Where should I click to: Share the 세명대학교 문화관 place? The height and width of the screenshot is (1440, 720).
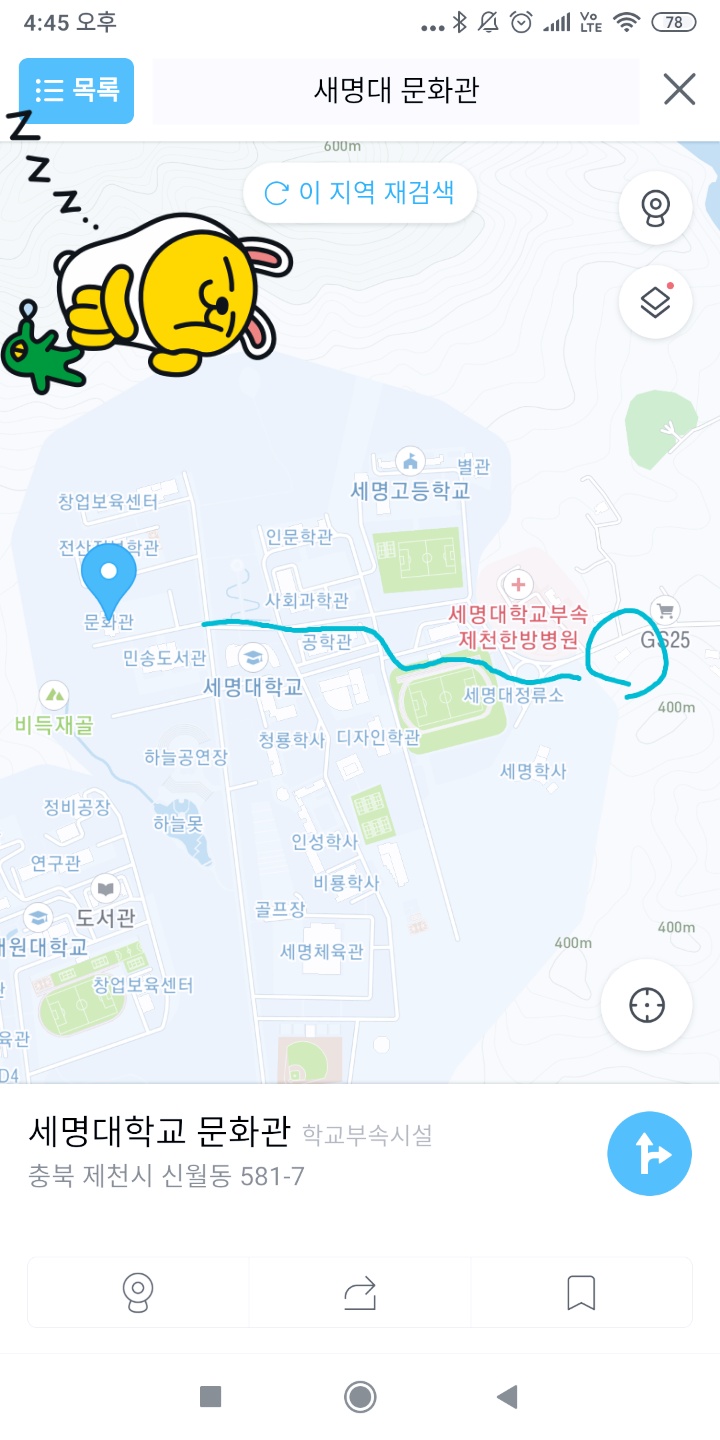coord(359,1292)
